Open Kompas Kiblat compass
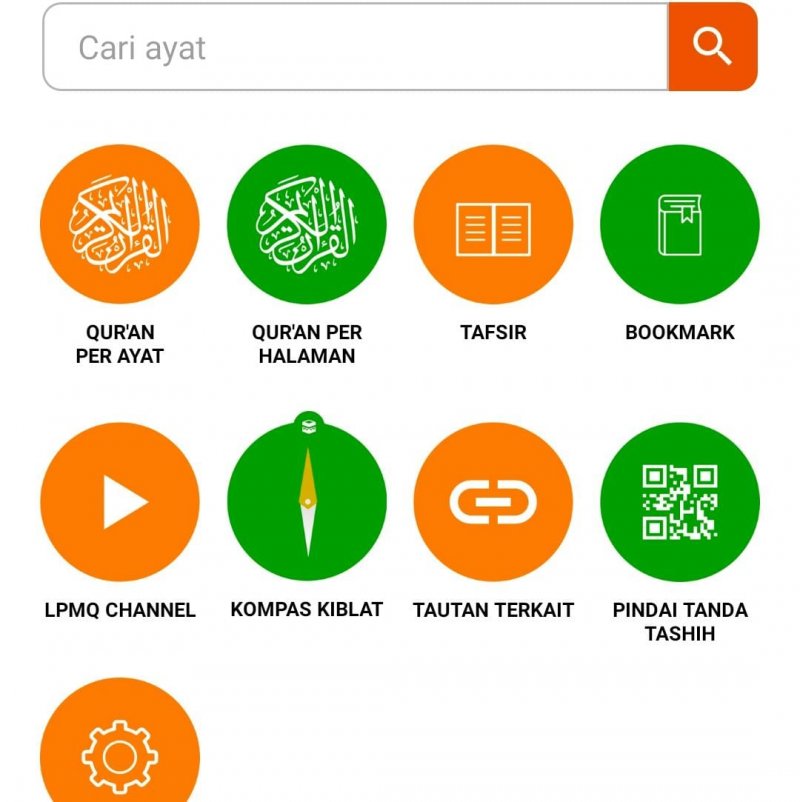Image resolution: width=800 pixels, height=802 pixels. (307, 501)
